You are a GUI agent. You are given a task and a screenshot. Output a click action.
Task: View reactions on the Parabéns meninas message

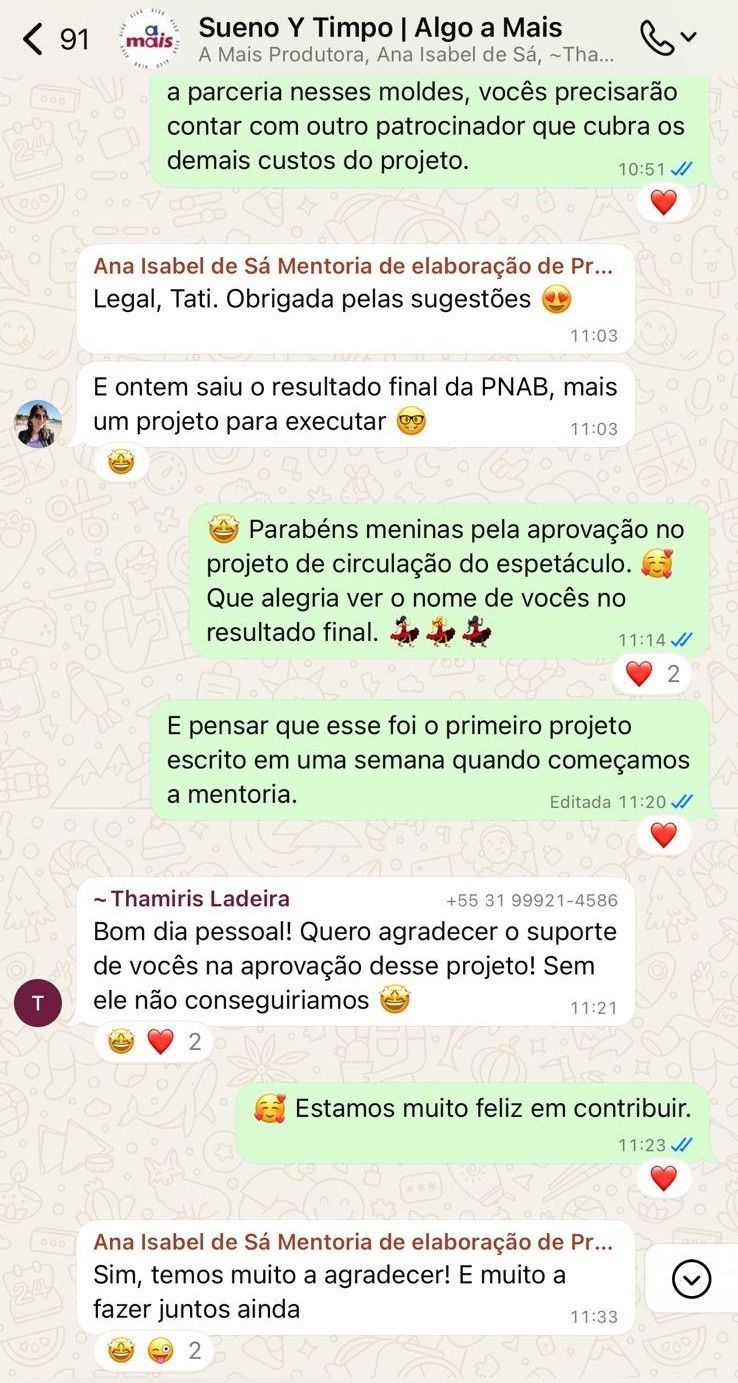pos(651,674)
